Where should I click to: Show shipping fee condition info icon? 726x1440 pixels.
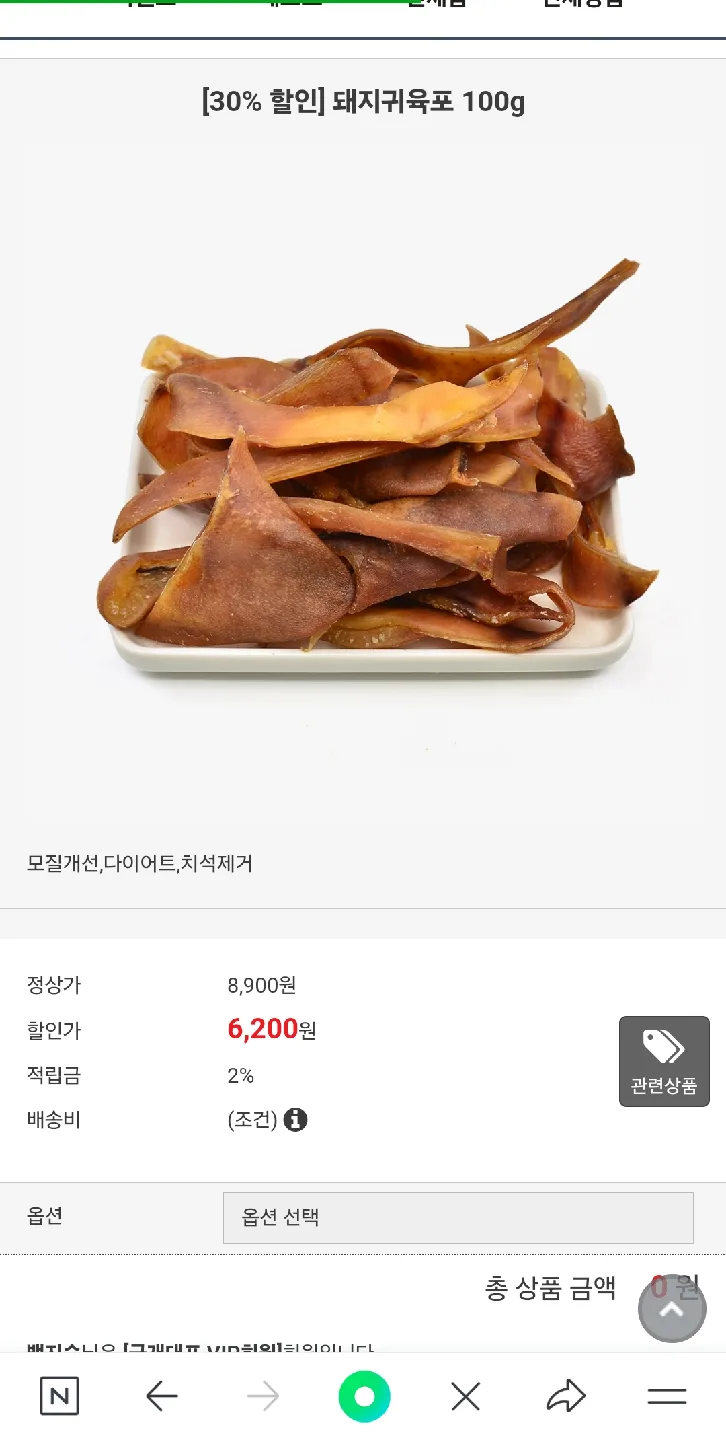[295, 1120]
